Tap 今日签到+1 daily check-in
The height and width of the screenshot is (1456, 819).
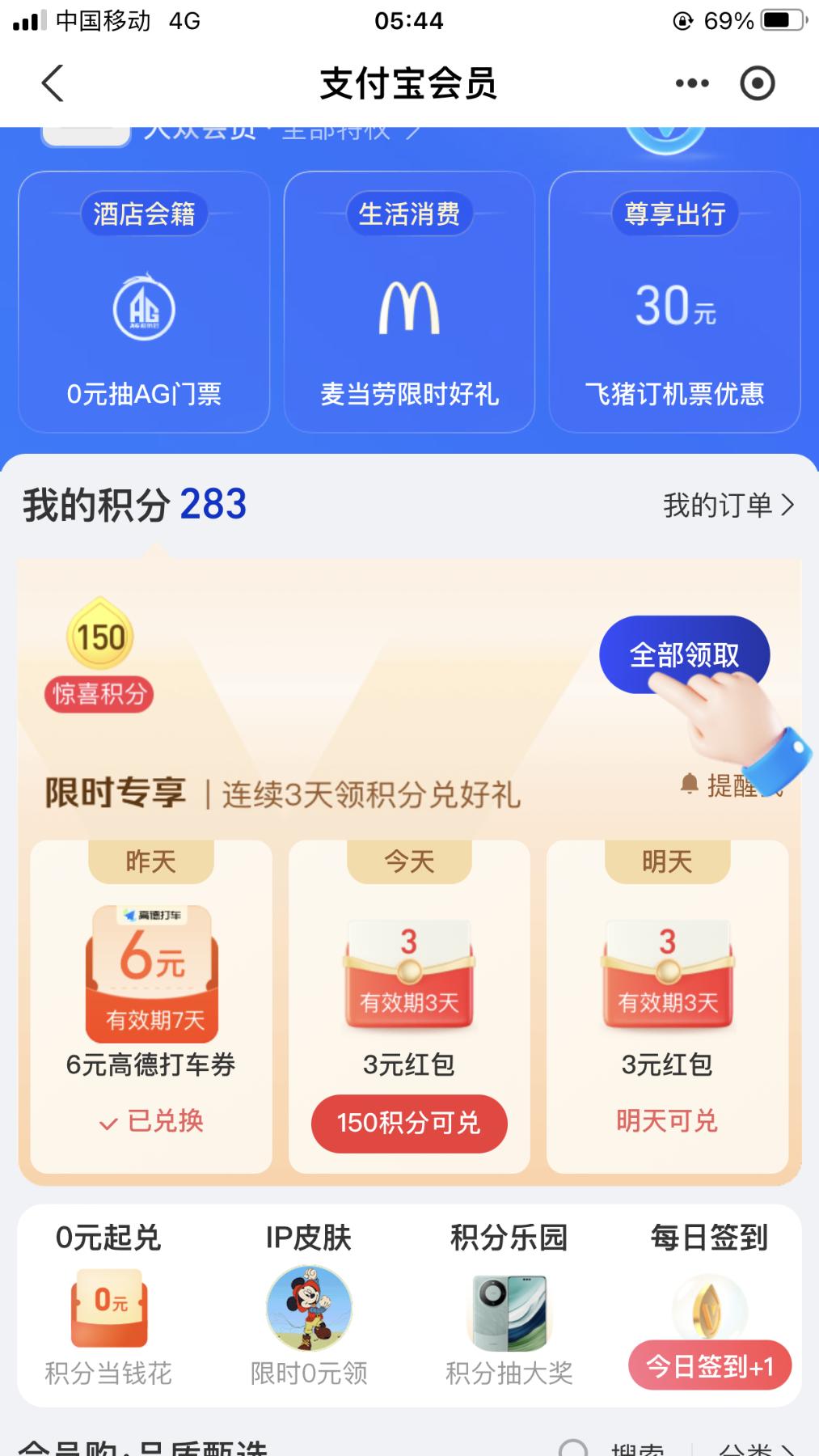pos(709,1365)
